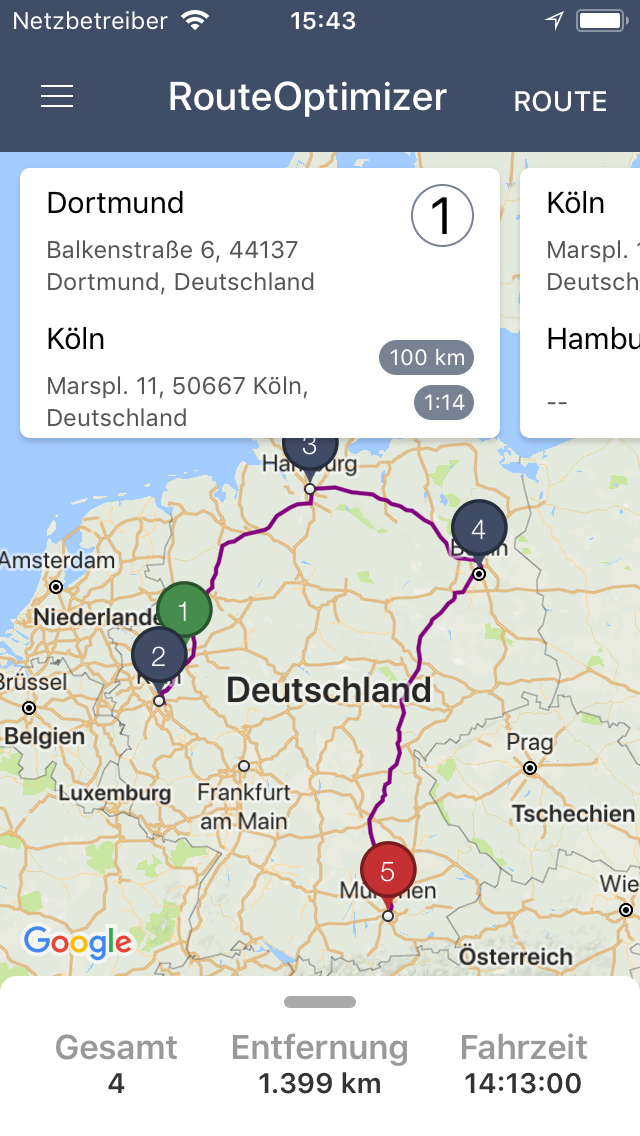Tap the ROUTE button in header
This screenshot has height=1136, width=640.
tap(560, 101)
